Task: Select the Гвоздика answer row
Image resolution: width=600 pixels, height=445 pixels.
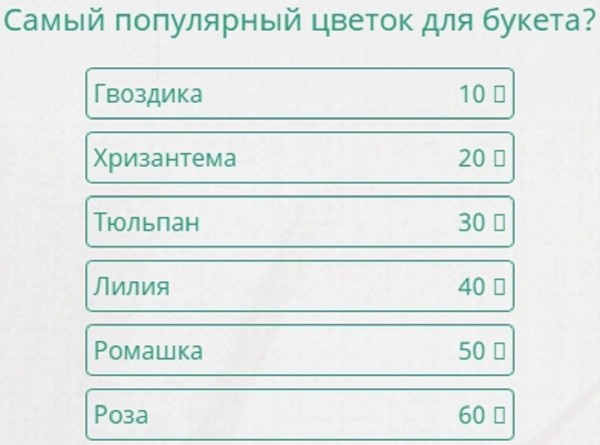Action: pos(299,94)
